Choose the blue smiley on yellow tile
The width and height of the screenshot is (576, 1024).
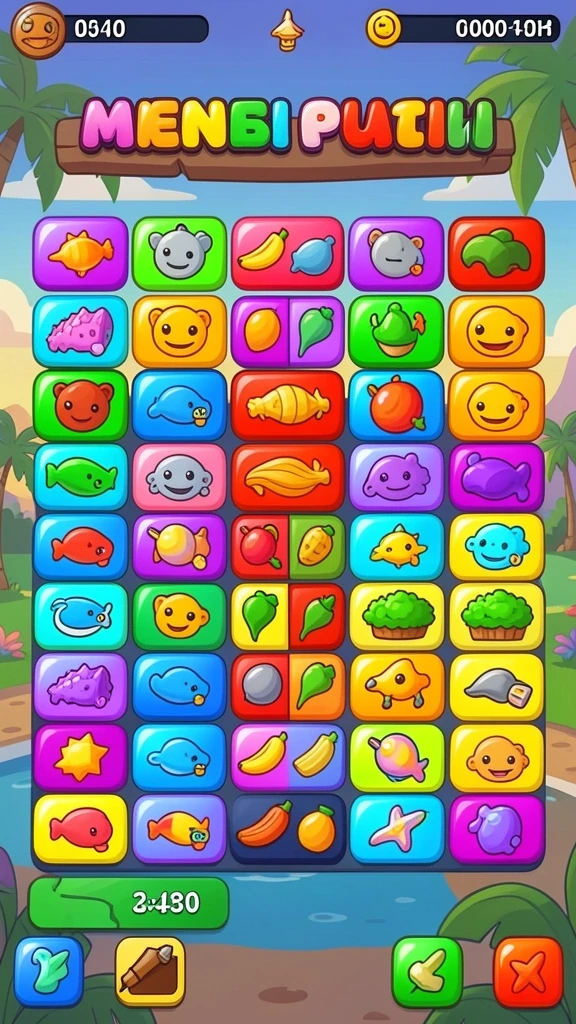coord(496,547)
